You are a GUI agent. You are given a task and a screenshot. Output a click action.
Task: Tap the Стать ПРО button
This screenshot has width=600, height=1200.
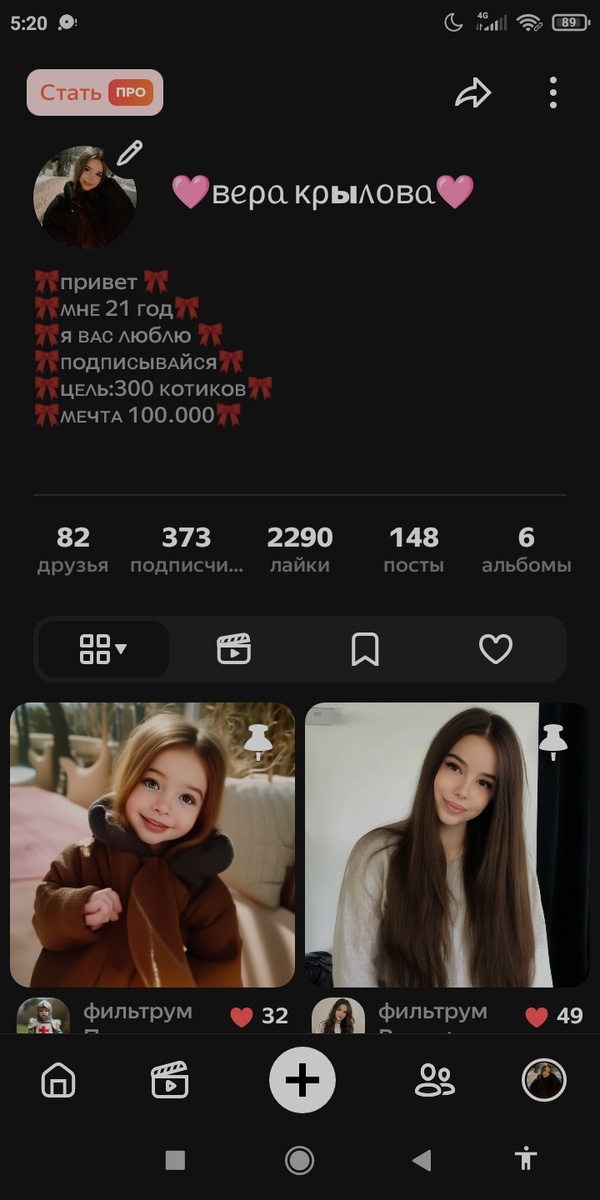(x=95, y=93)
